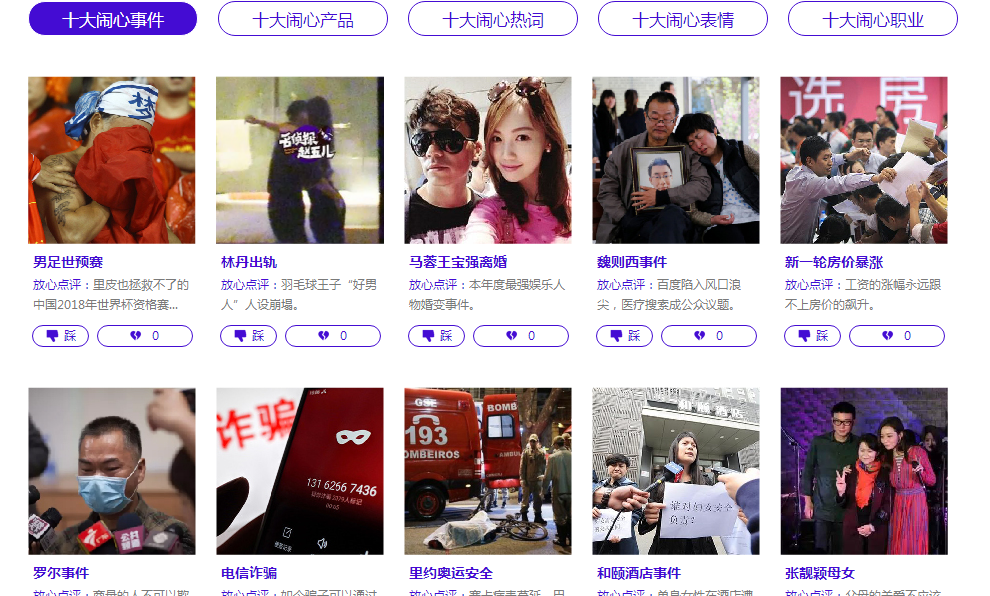Image resolution: width=990 pixels, height=596 pixels.
Task: Tap 踩 under 林丹出轨
Action: 249,336
